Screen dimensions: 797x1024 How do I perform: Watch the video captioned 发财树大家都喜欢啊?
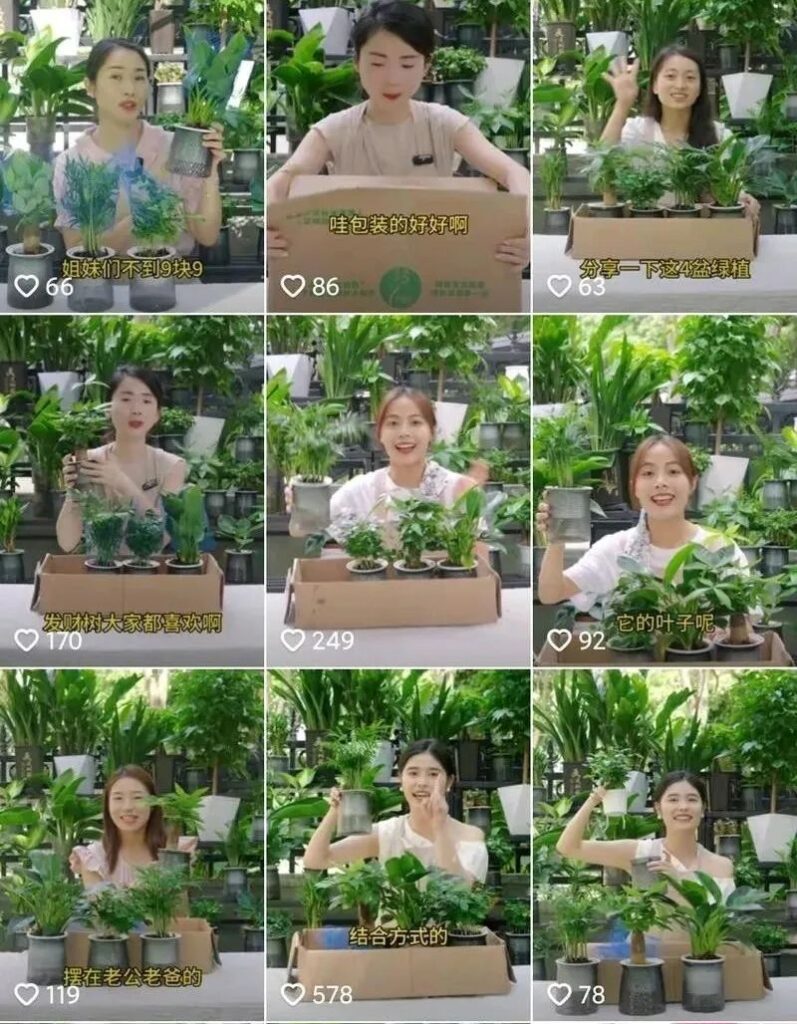point(132,490)
